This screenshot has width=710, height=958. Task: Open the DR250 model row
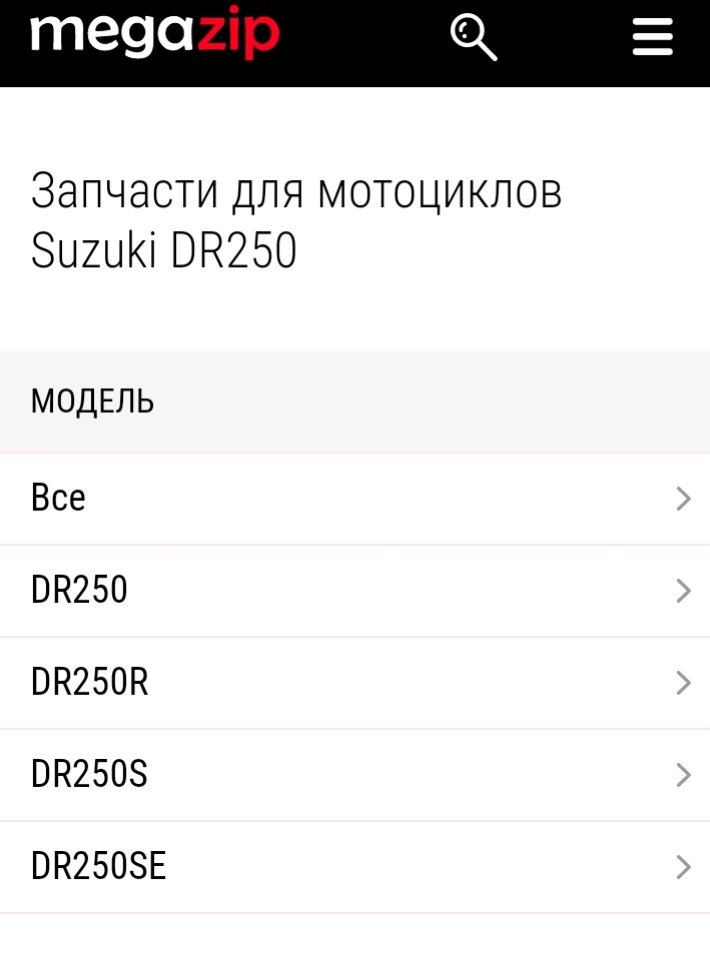(x=355, y=591)
